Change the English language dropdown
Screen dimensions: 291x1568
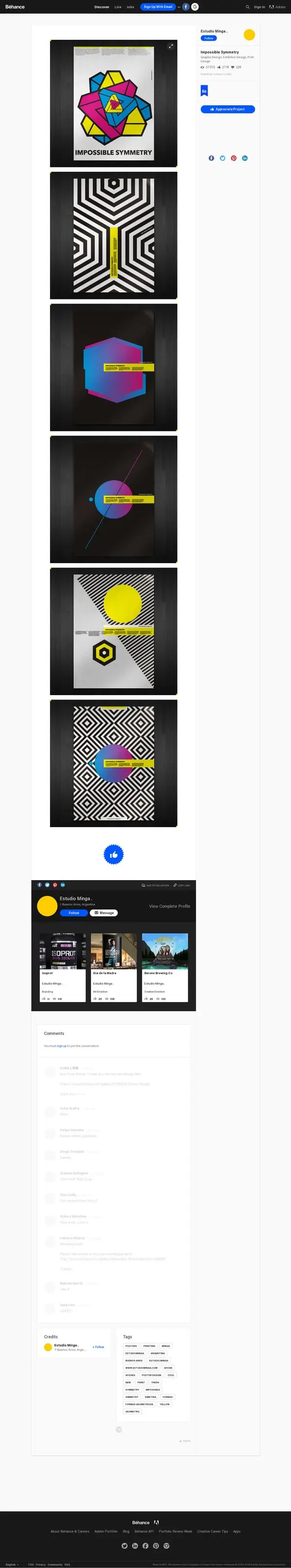[x=12, y=1564]
